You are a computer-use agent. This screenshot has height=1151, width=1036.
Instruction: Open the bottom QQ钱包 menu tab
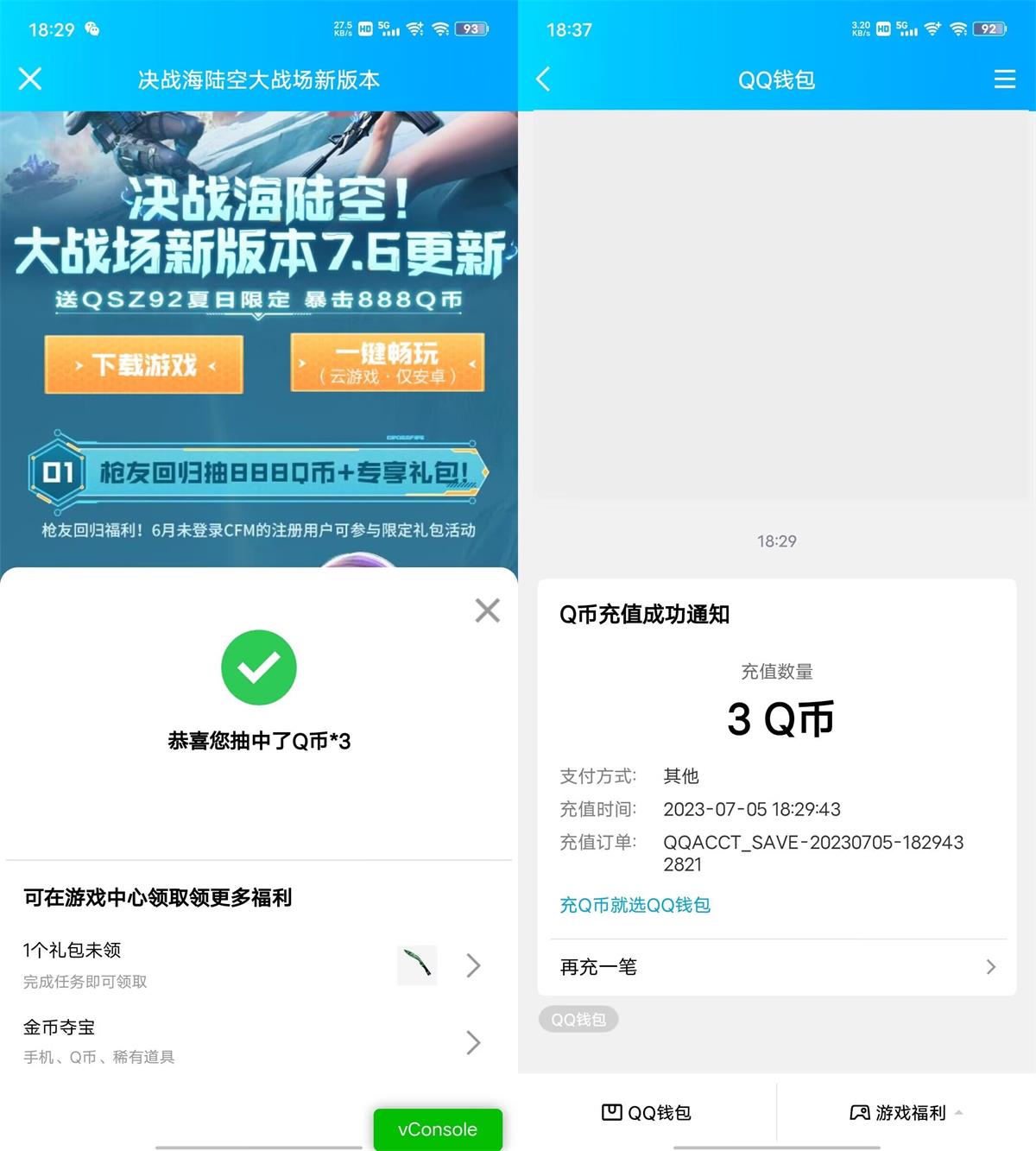coord(647,1112)
